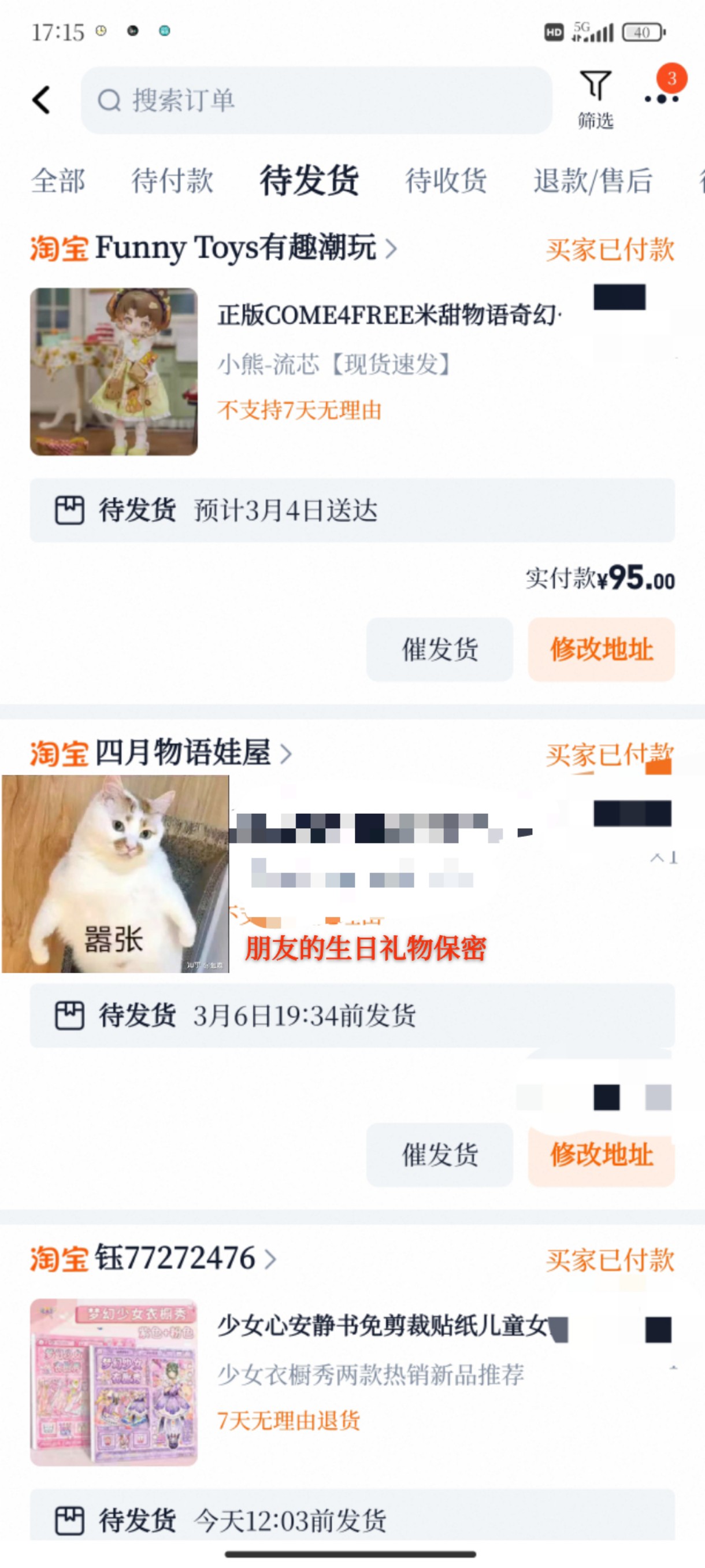Open the three-dot more menu

tap(661, 99)
